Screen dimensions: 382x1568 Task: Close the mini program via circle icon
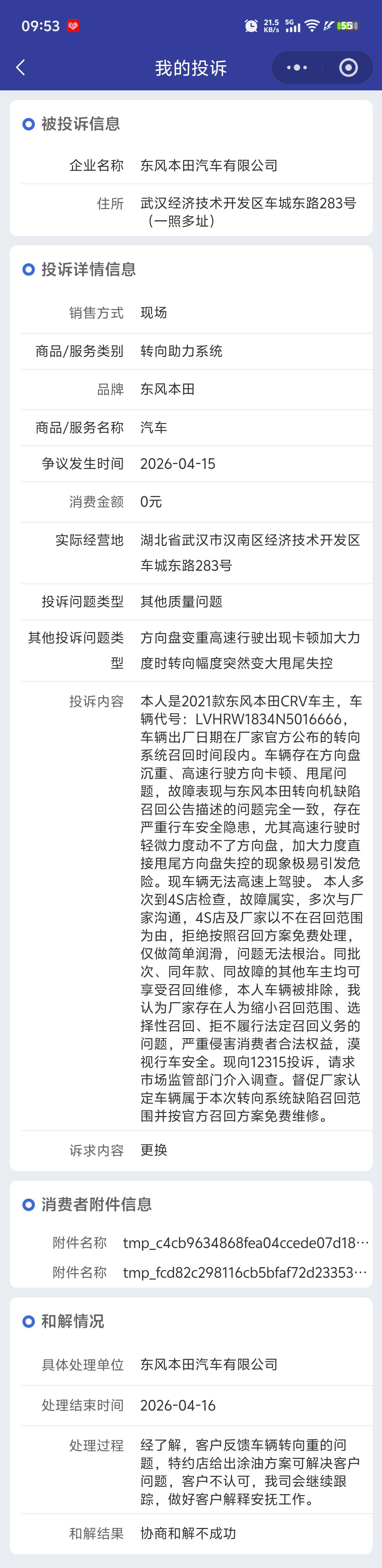pos(348,68)
